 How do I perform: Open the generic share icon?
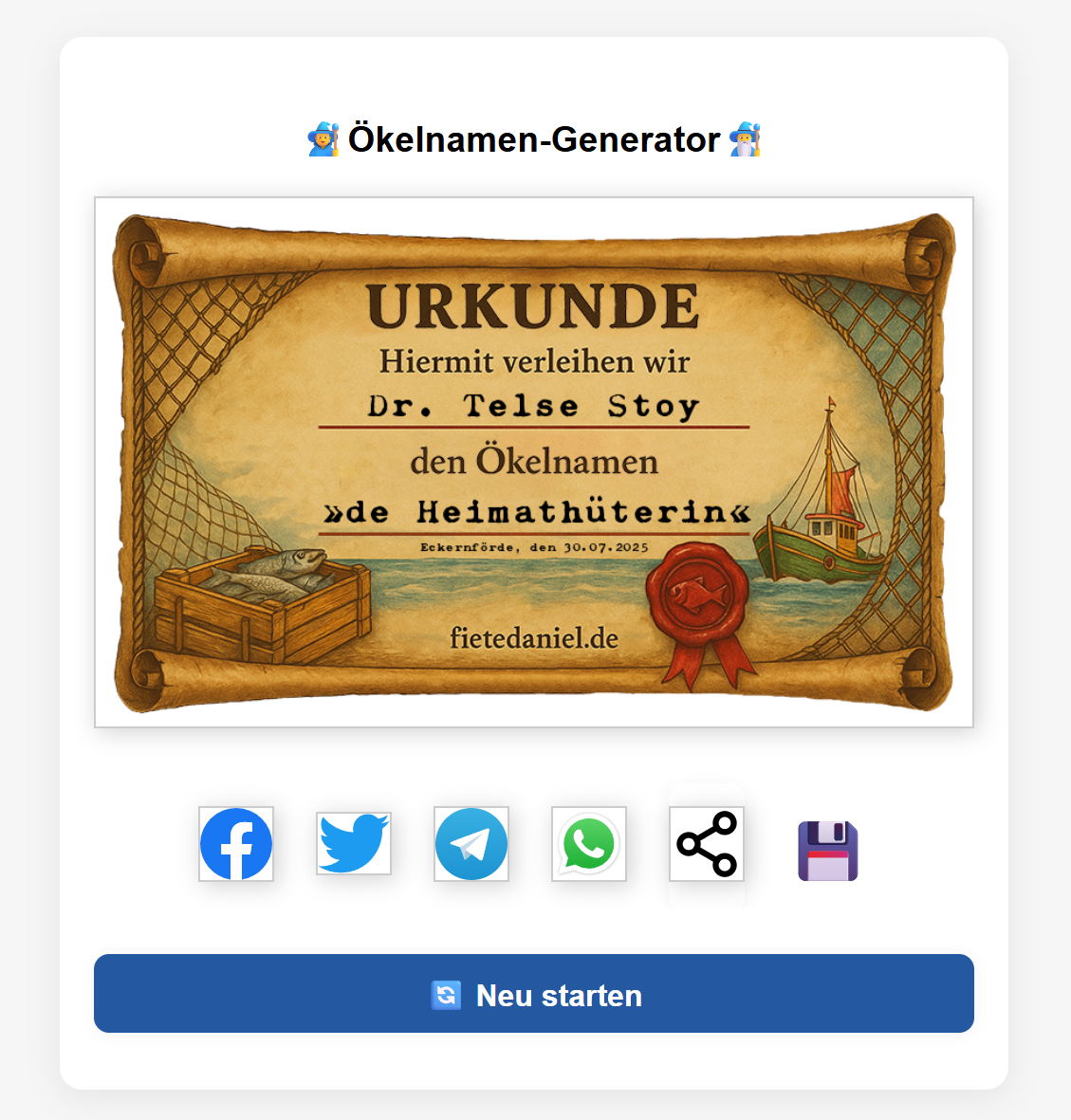(x=707, y=844)
